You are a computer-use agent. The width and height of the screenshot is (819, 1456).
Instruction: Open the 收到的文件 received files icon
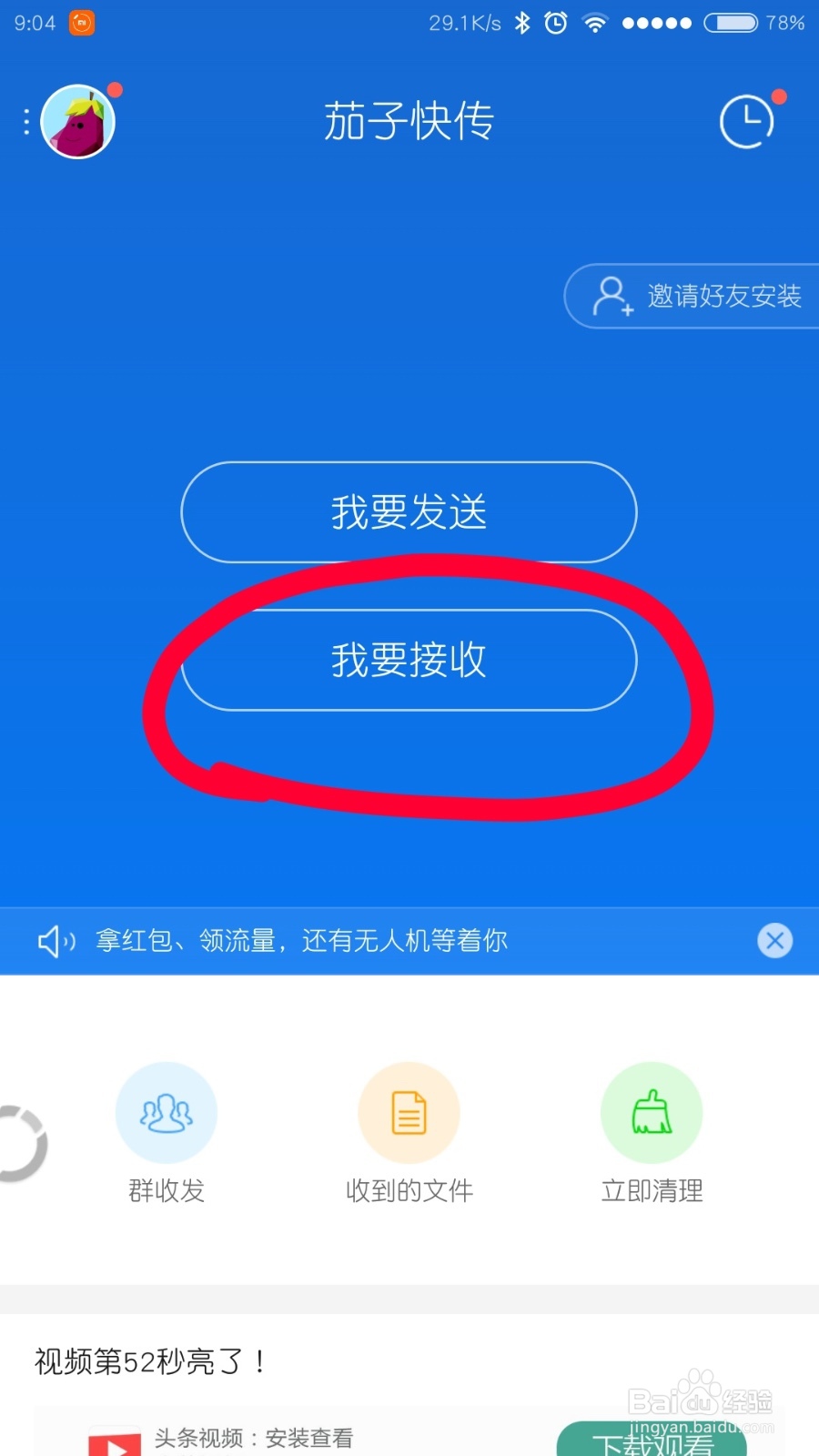coord(409,1112)
